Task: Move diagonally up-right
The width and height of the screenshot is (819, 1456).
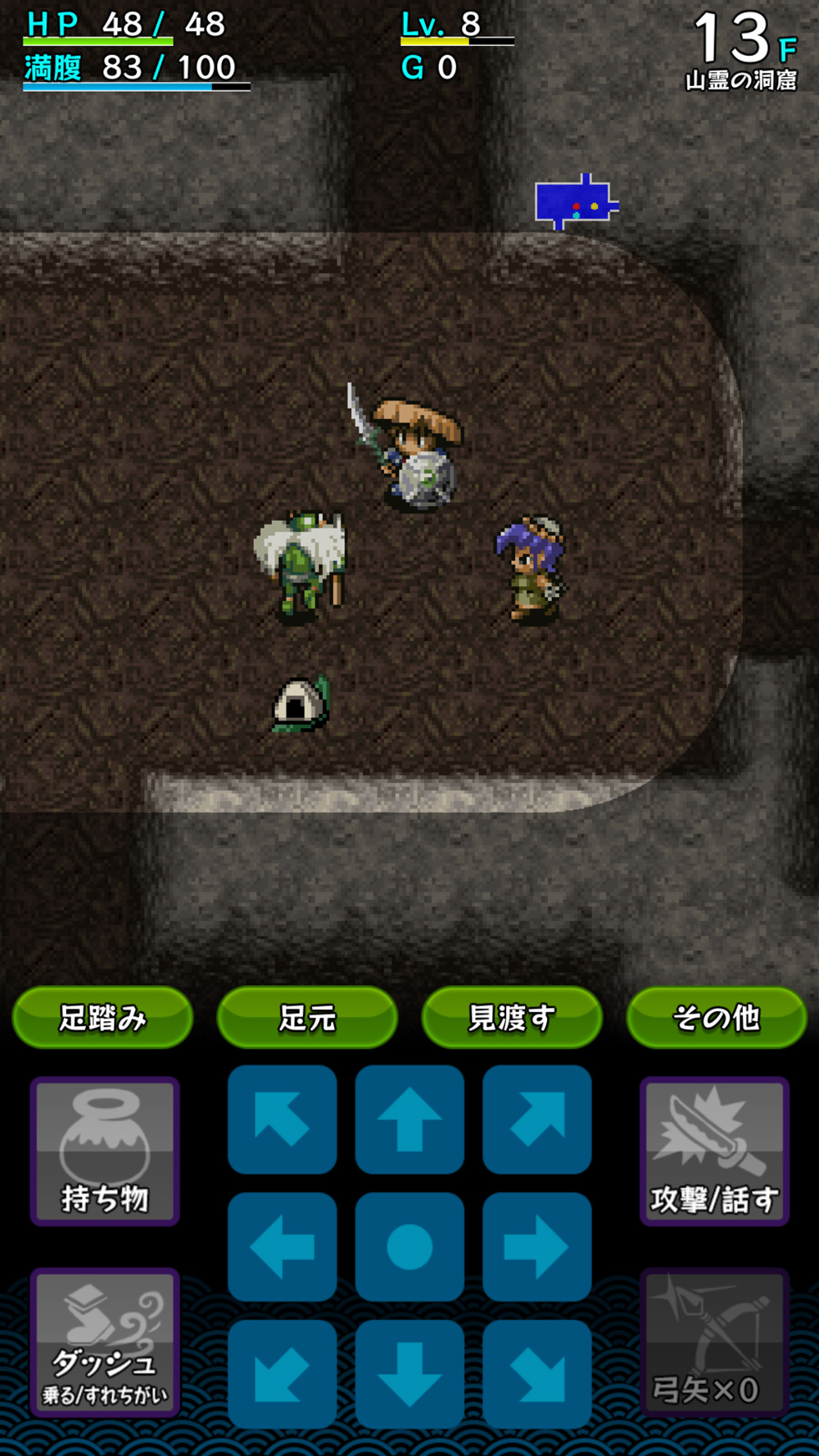Action: pos(536,1119)
